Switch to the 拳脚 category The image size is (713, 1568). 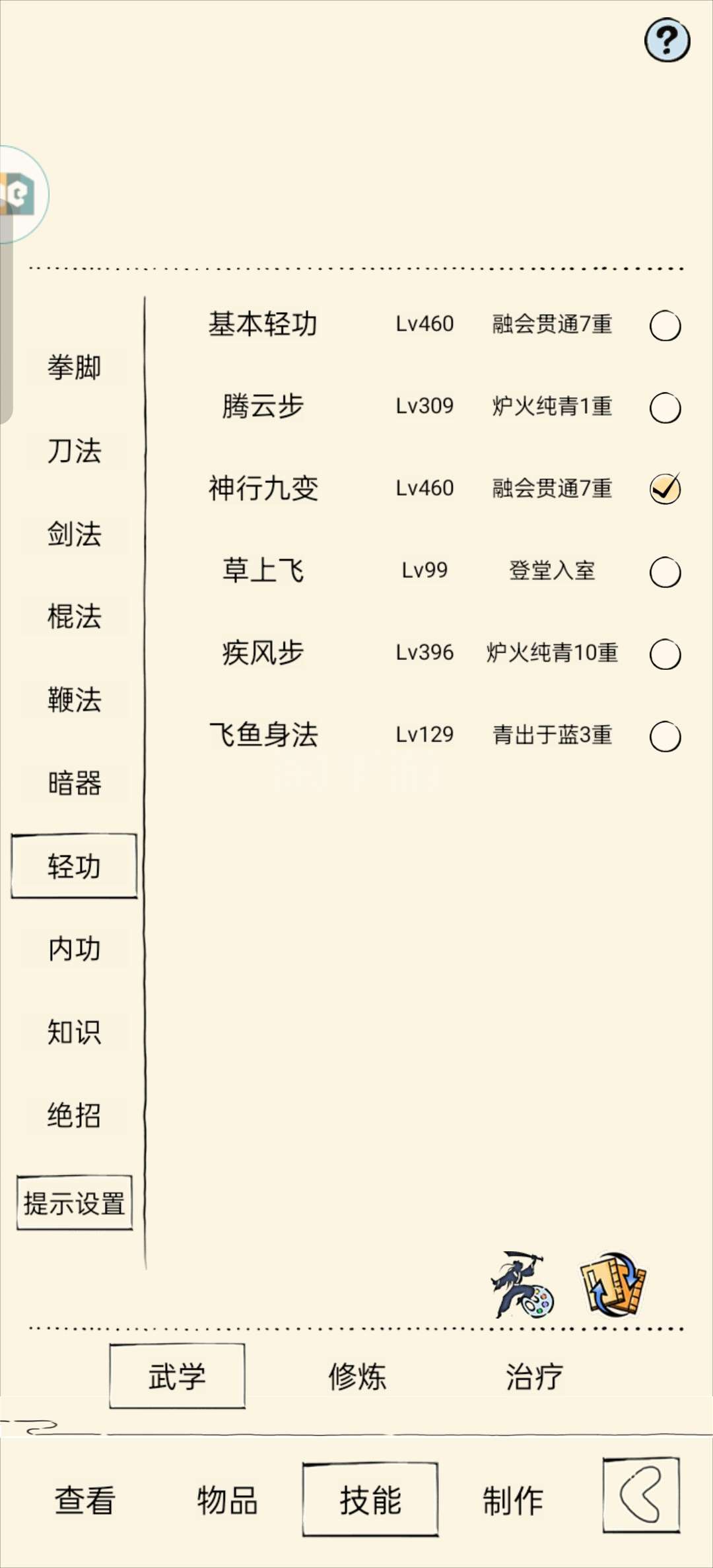[x=74, y=367]
